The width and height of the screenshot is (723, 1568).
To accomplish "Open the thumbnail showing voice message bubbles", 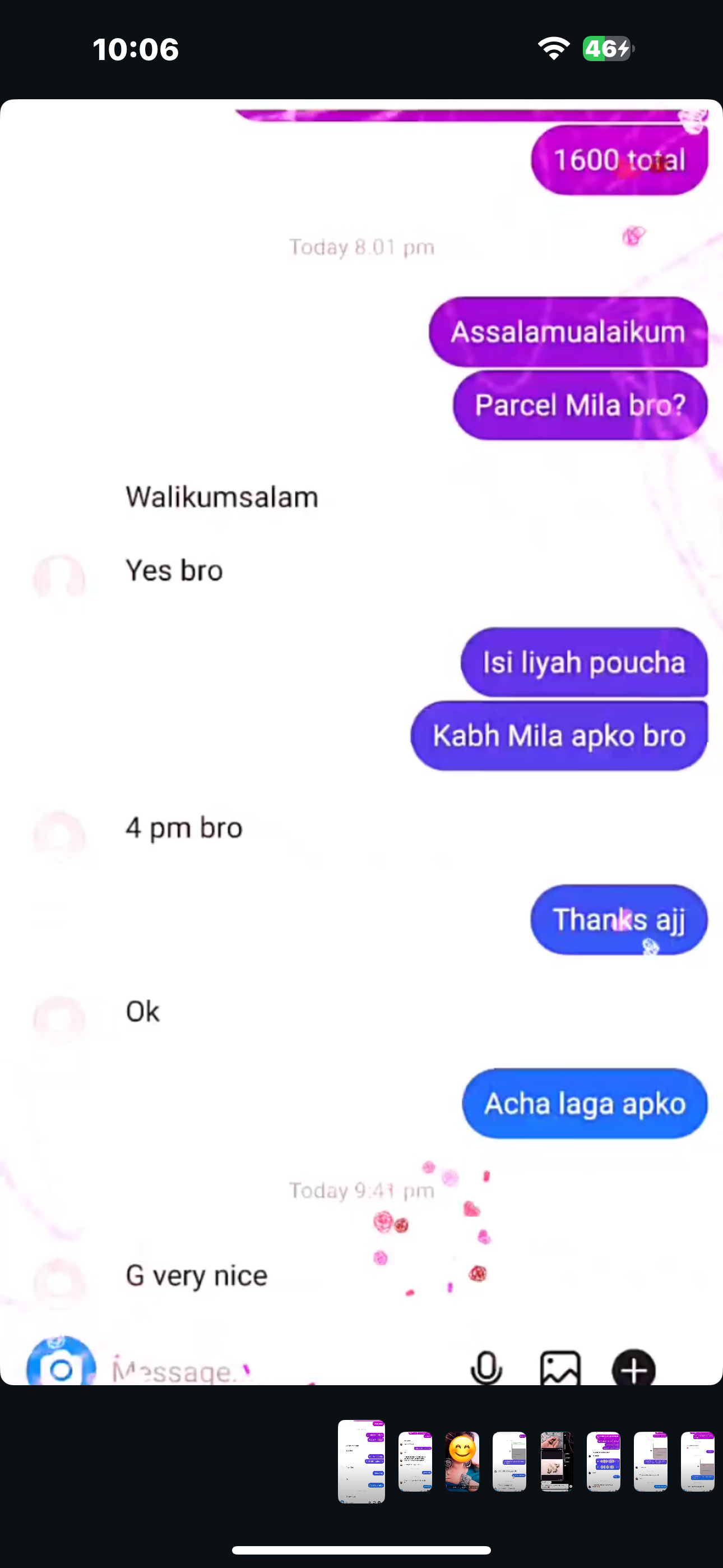I will coord(603,1461).
